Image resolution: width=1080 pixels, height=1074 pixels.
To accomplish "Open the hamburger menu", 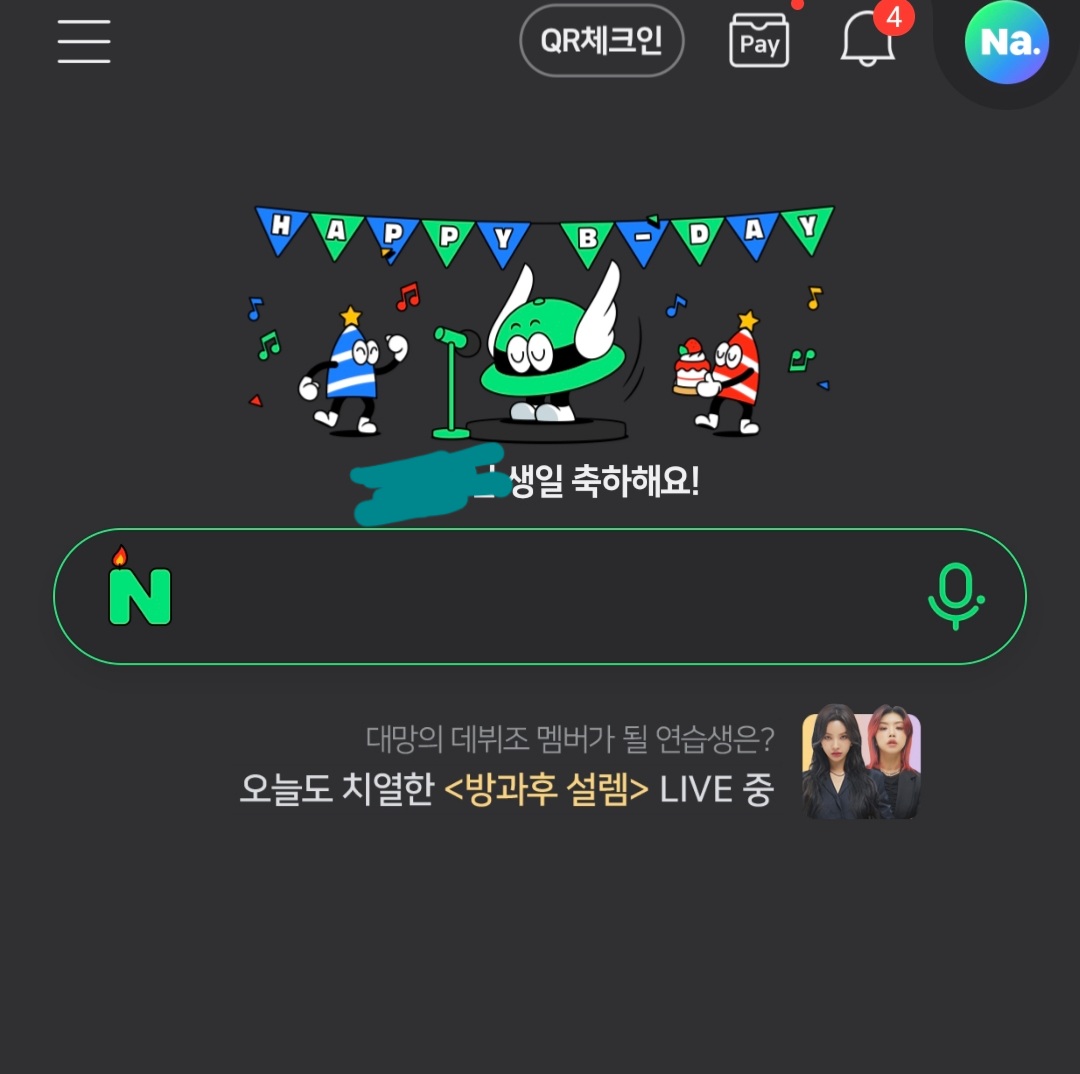I will 84,41.
